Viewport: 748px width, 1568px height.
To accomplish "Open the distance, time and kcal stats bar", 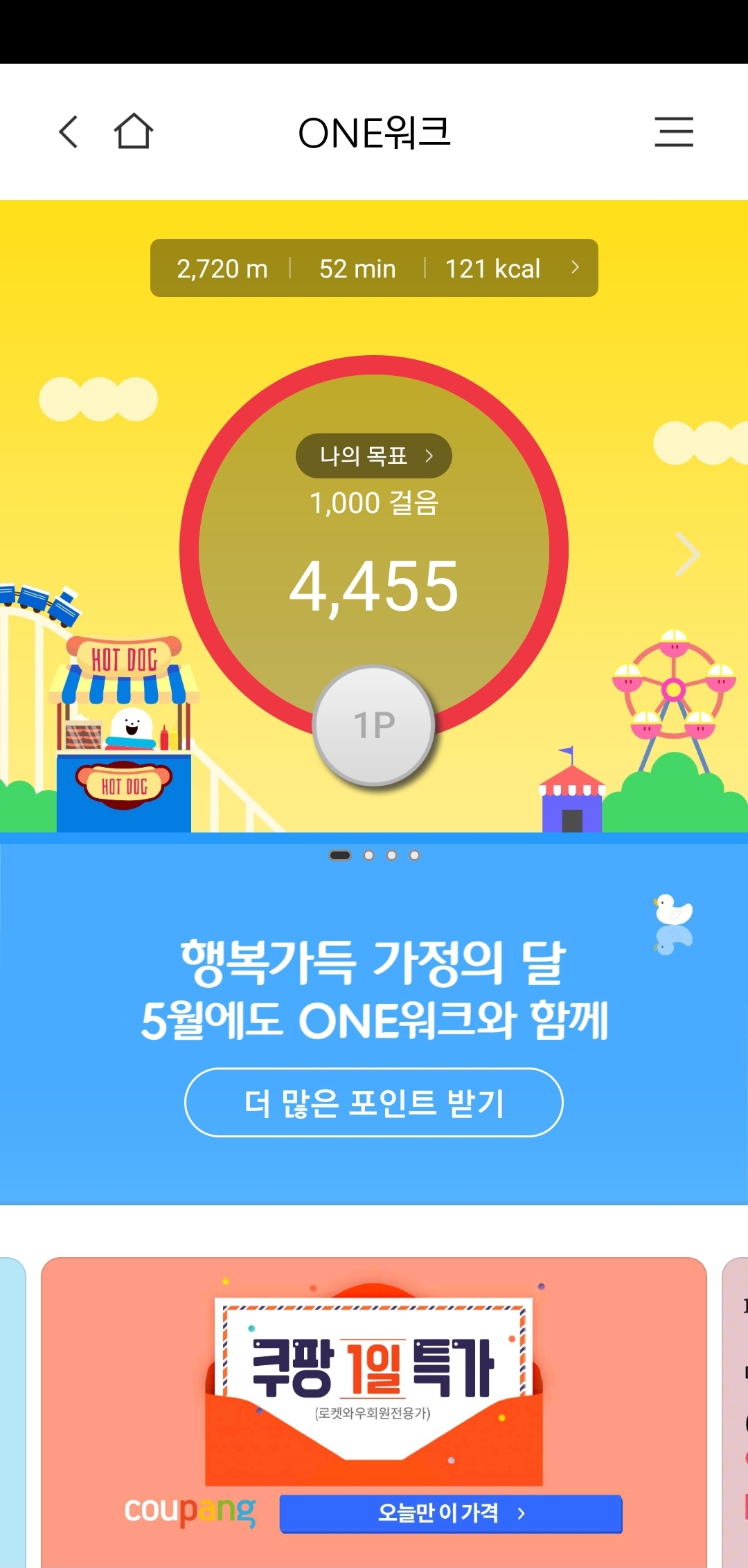I will click(374, 268).
